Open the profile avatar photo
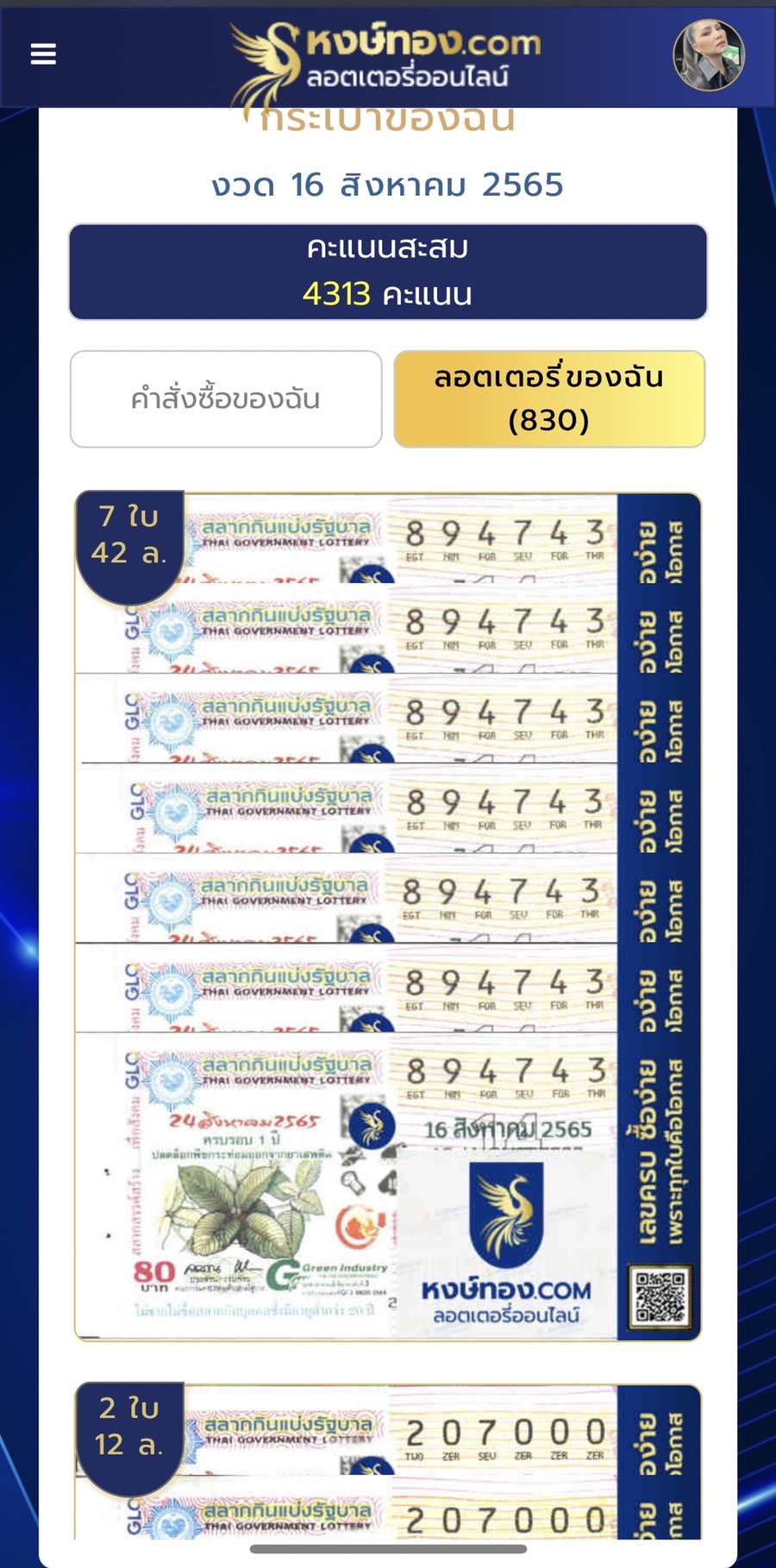Image resolution: width=776 pixels, height=1568 pixels. click(x=708, y=55)
